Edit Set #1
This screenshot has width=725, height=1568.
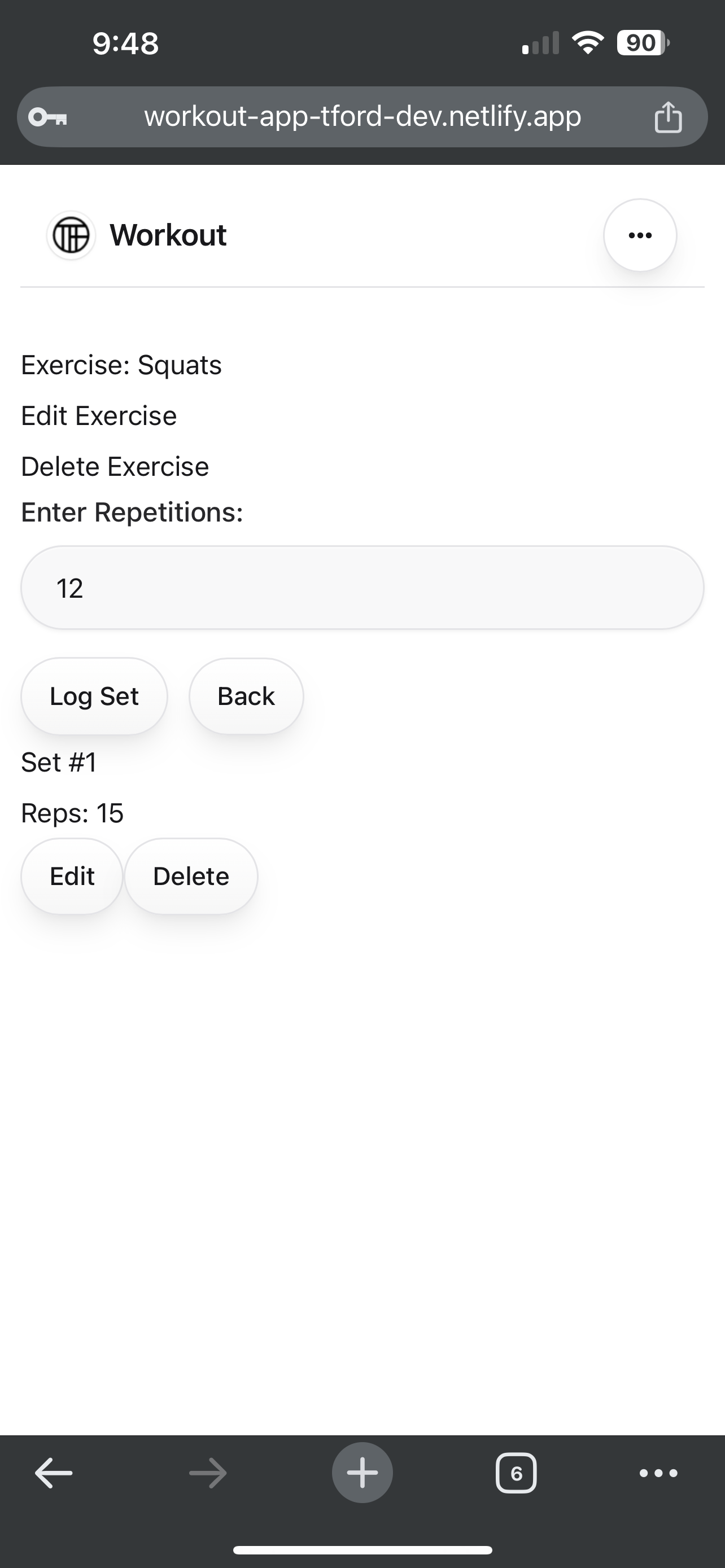[71, 876]
